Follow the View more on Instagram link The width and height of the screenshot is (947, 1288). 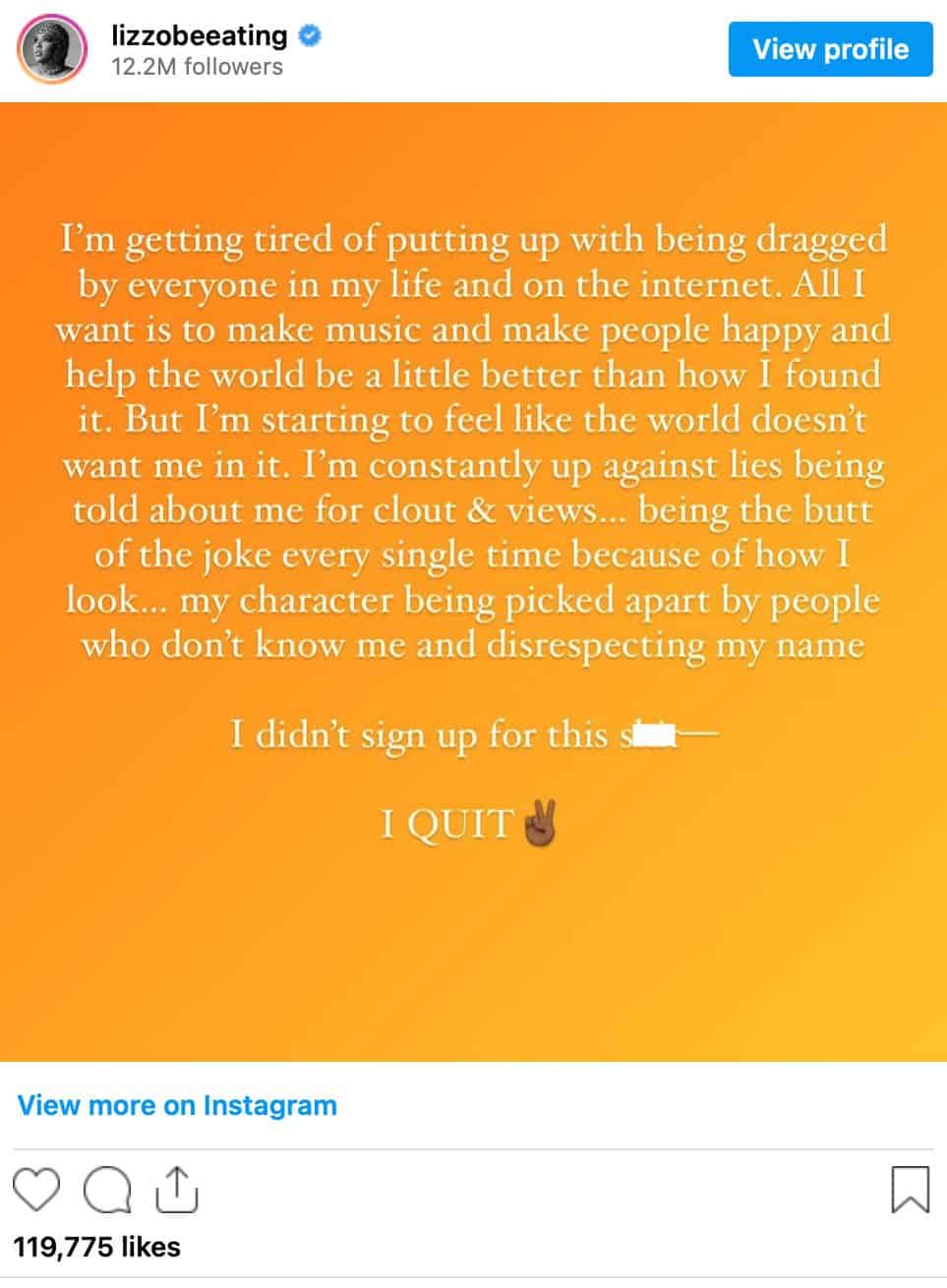[177, 1105]
